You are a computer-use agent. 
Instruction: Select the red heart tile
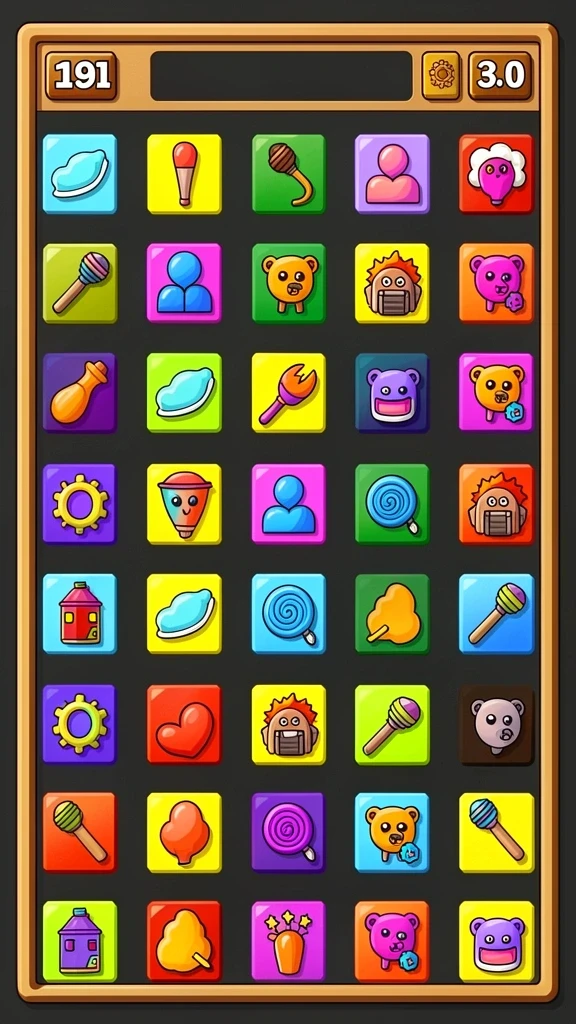[184, 724]
